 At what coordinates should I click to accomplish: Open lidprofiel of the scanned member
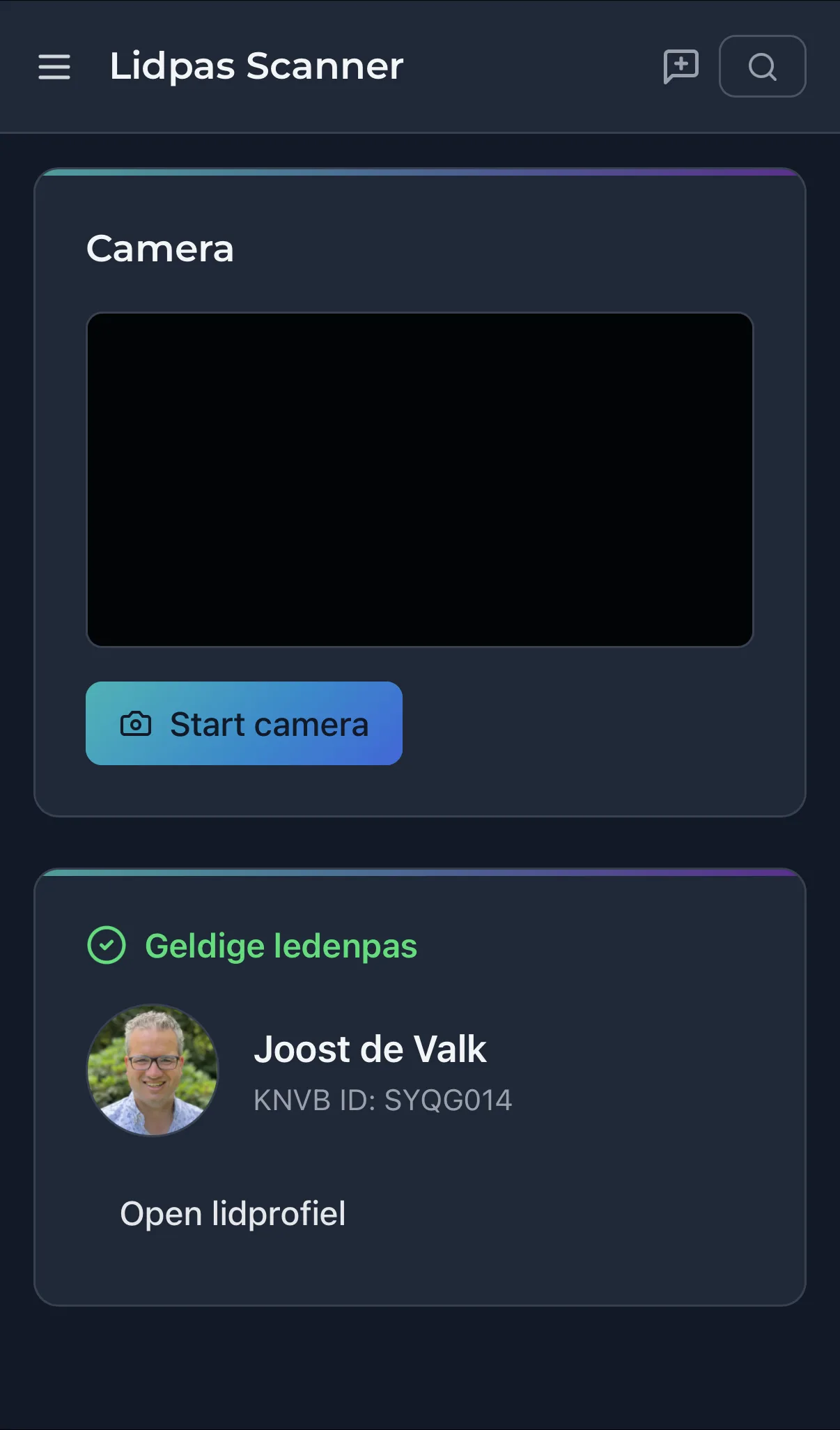click(233, 1214)
